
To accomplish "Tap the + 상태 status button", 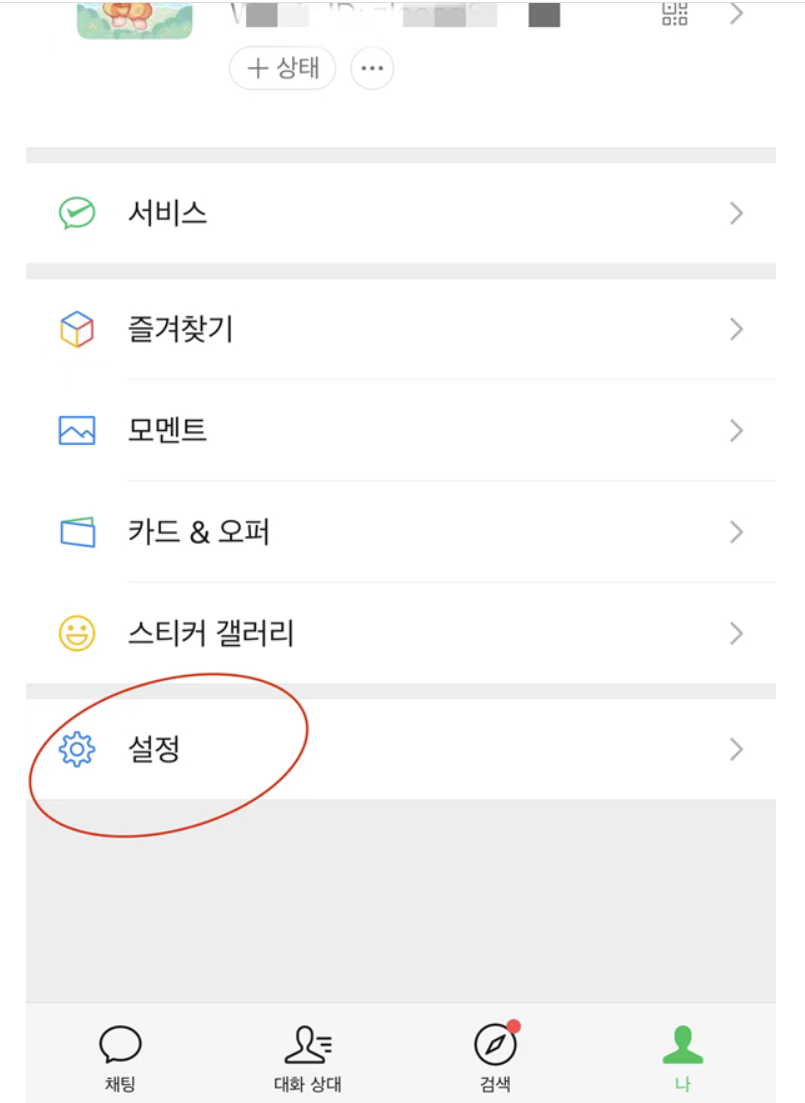I will click(282, 68).
